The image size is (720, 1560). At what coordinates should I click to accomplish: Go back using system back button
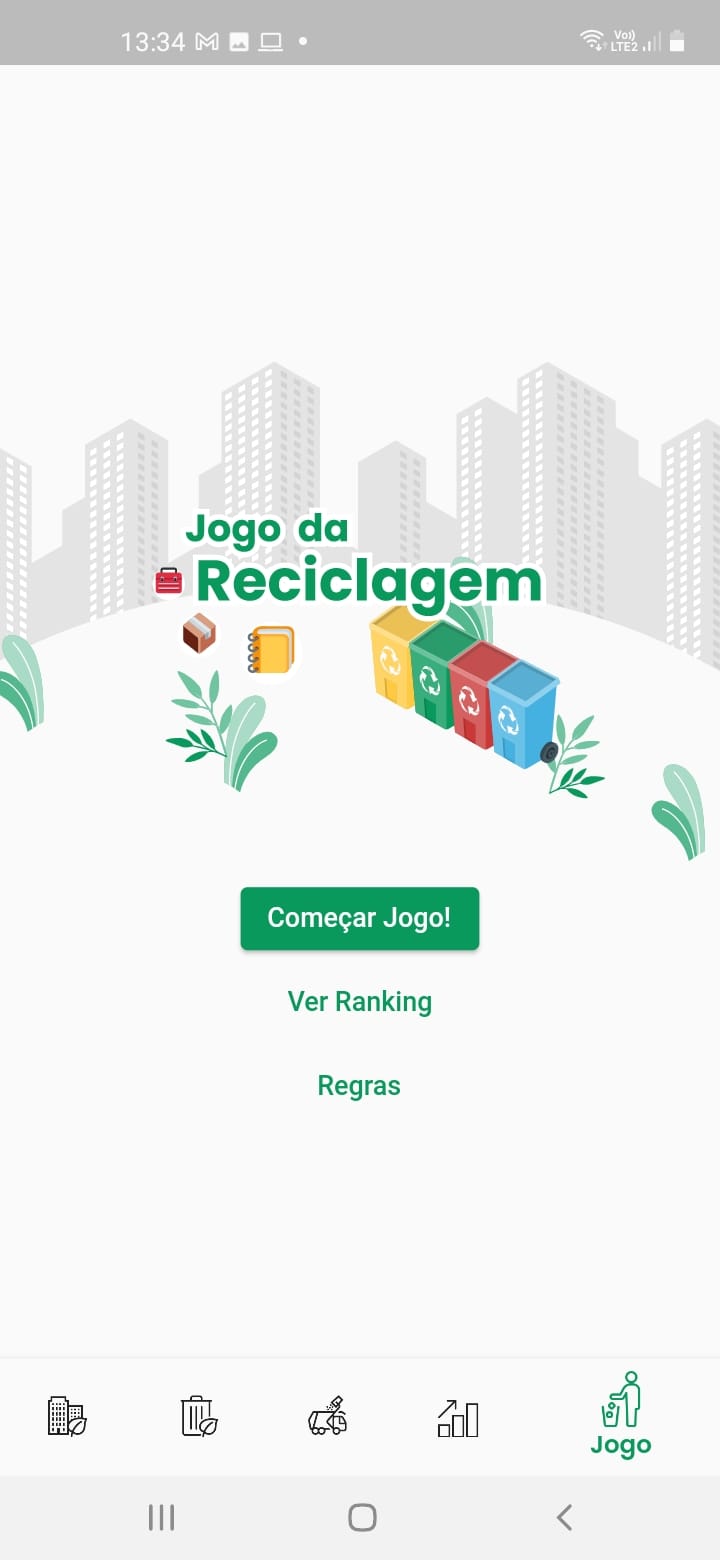[564, 1517]
